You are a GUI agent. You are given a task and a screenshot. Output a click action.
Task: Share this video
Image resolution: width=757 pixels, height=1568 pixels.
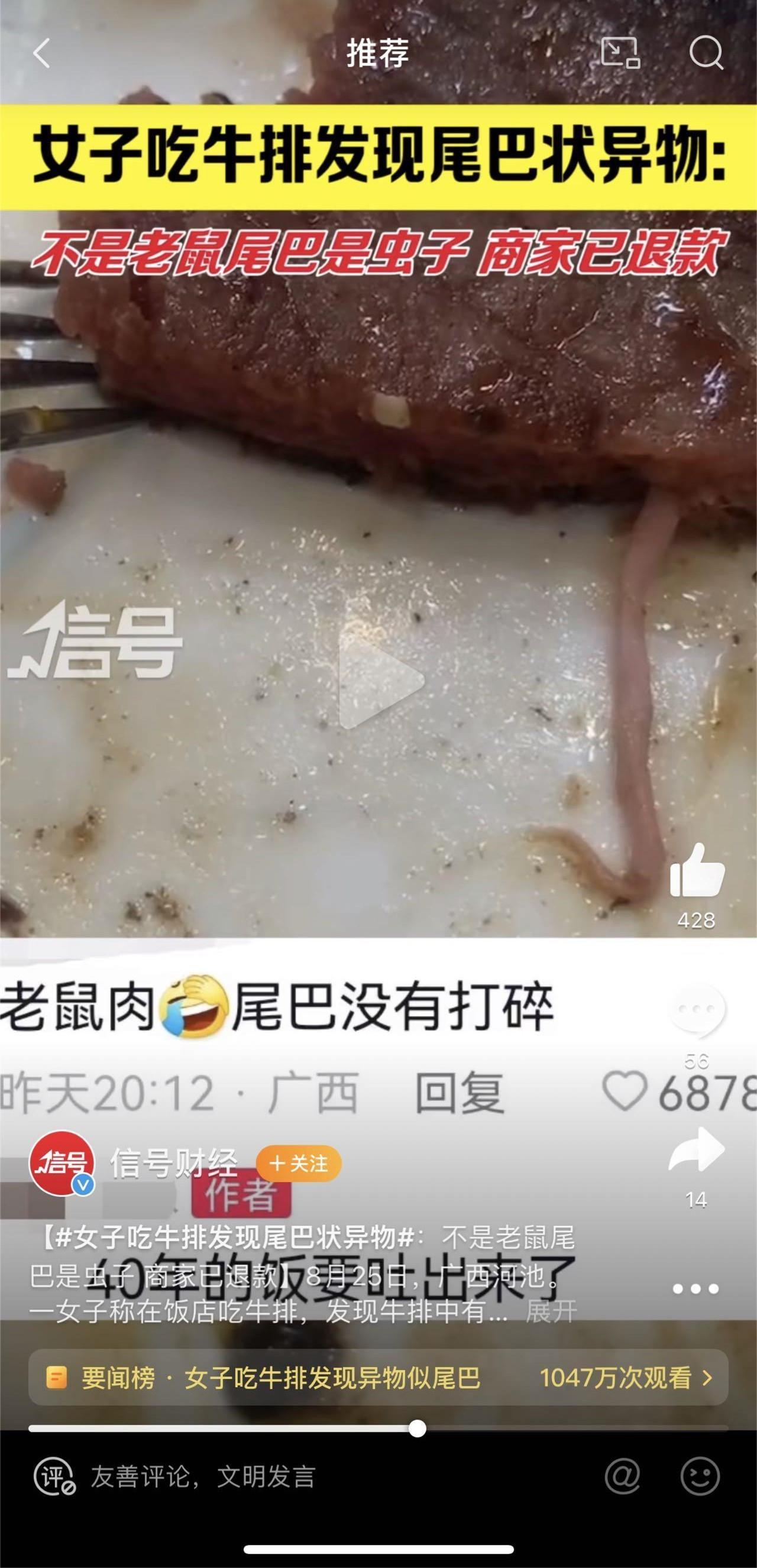pos(697,1151)
